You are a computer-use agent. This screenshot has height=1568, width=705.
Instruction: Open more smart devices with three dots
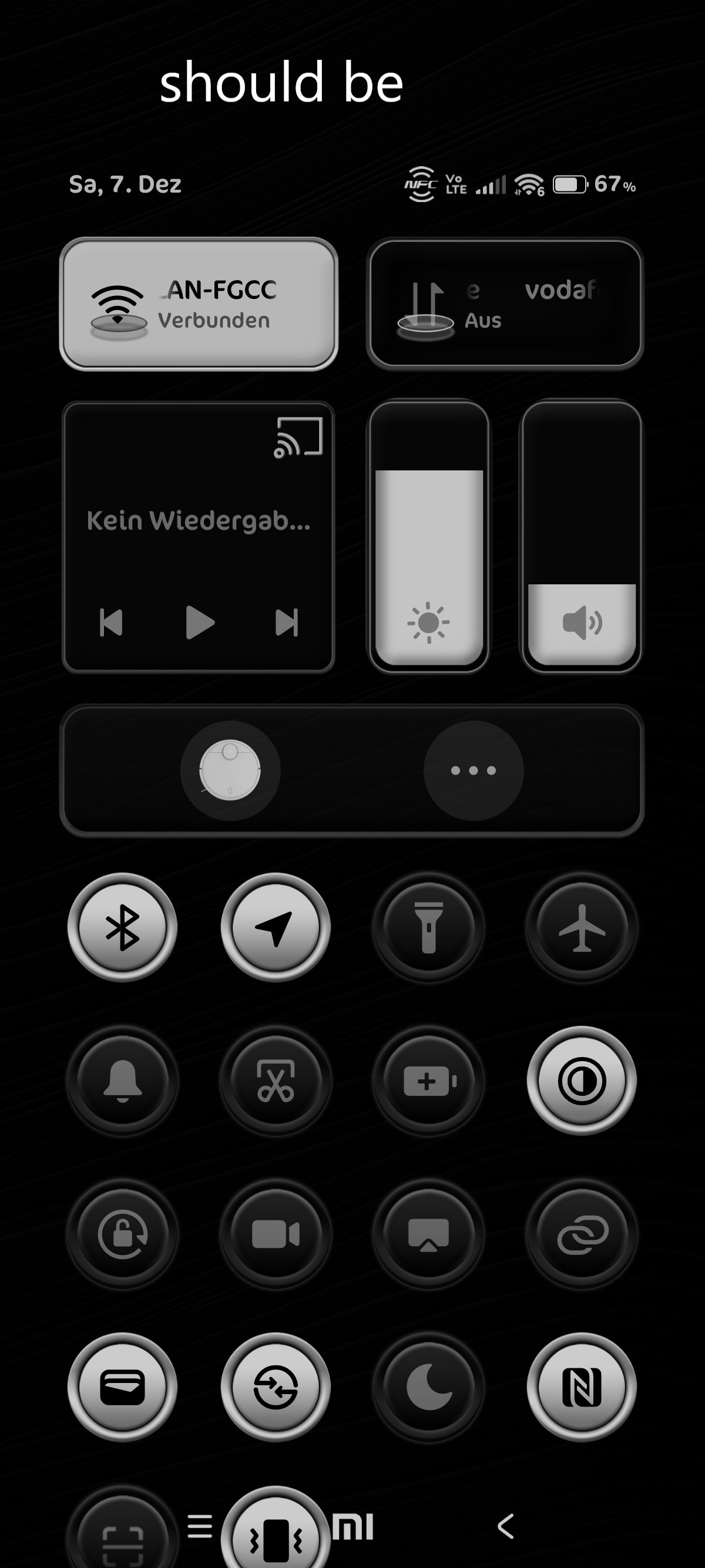(x=473, y=770)
